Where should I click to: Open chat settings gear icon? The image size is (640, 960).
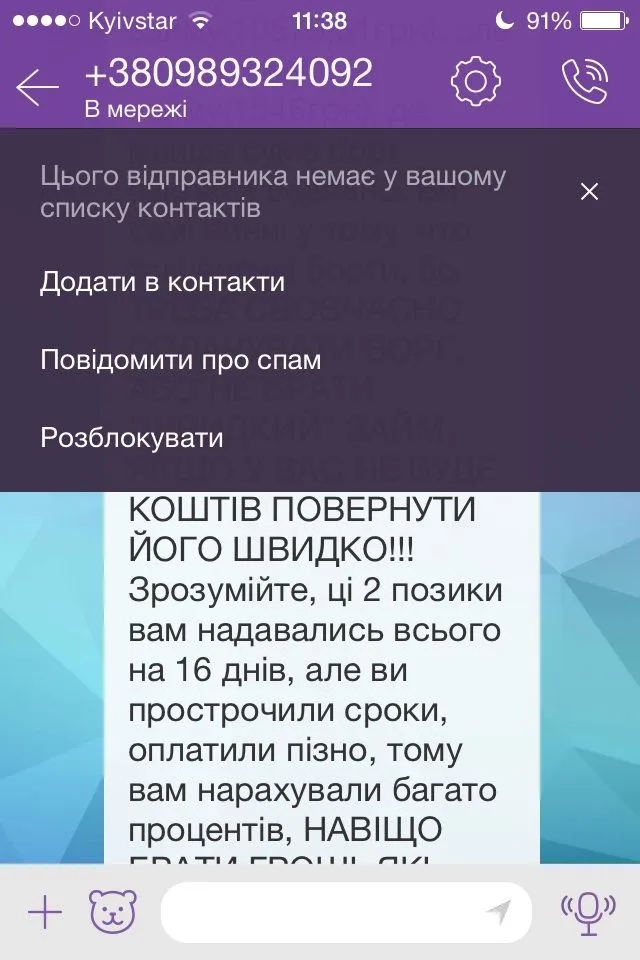pyautogui.click(x=475, y=82)
